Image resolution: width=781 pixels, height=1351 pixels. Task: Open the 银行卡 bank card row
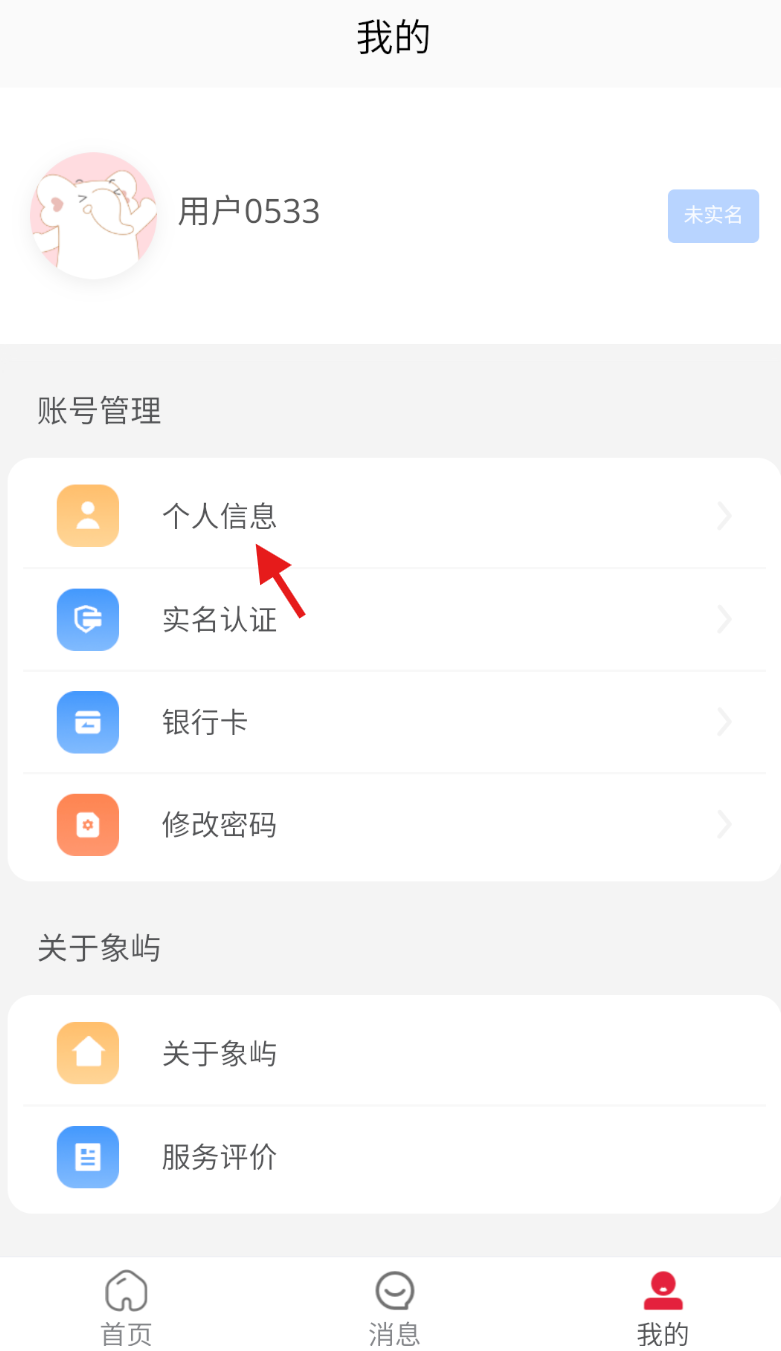click(x=394, y=722)
